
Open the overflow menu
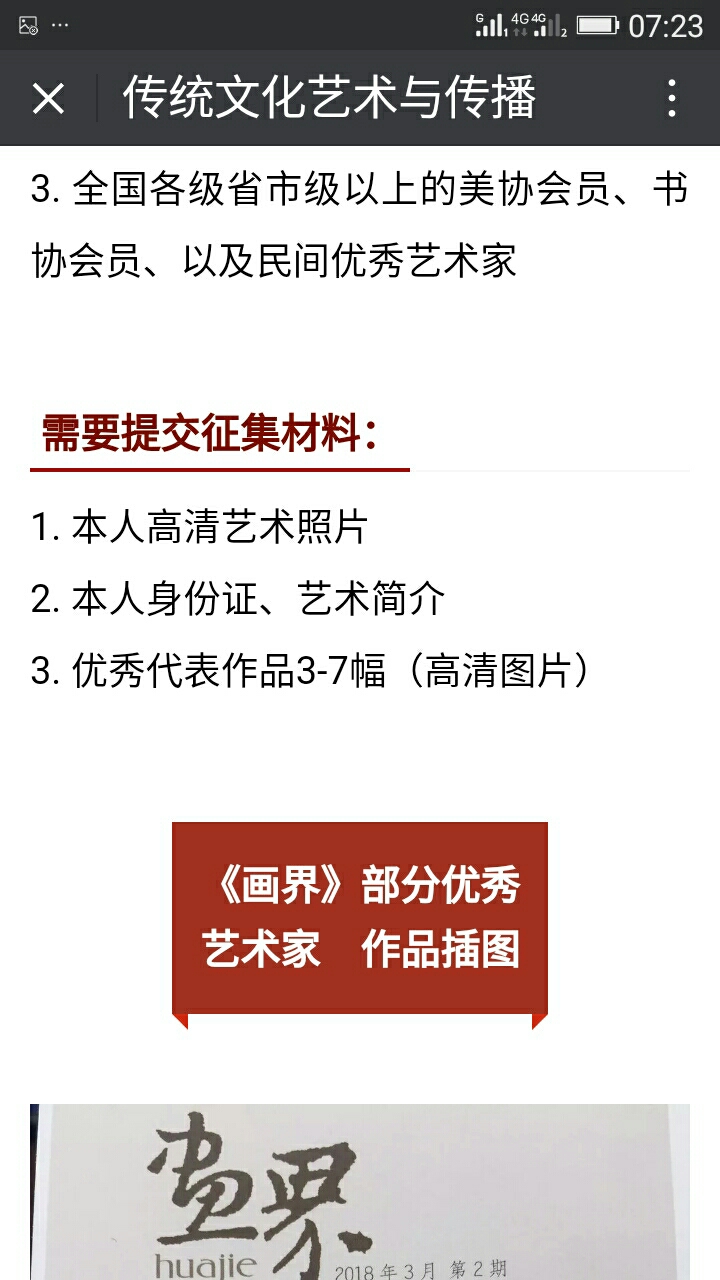pos(672,98)
